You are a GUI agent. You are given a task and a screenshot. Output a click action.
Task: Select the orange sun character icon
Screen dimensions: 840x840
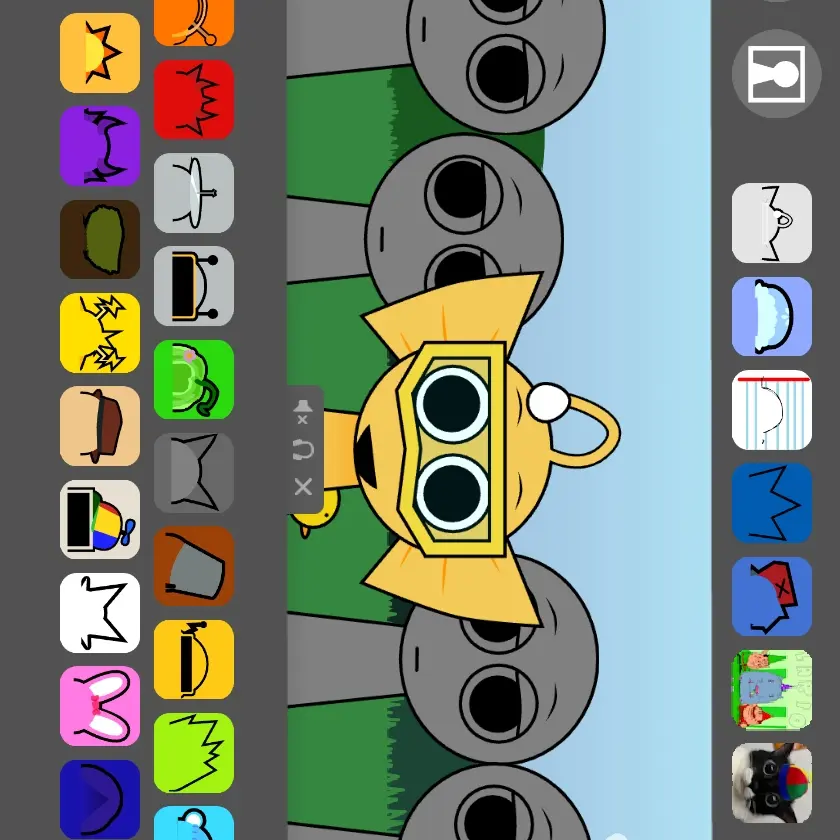click(x=100, y=53)
